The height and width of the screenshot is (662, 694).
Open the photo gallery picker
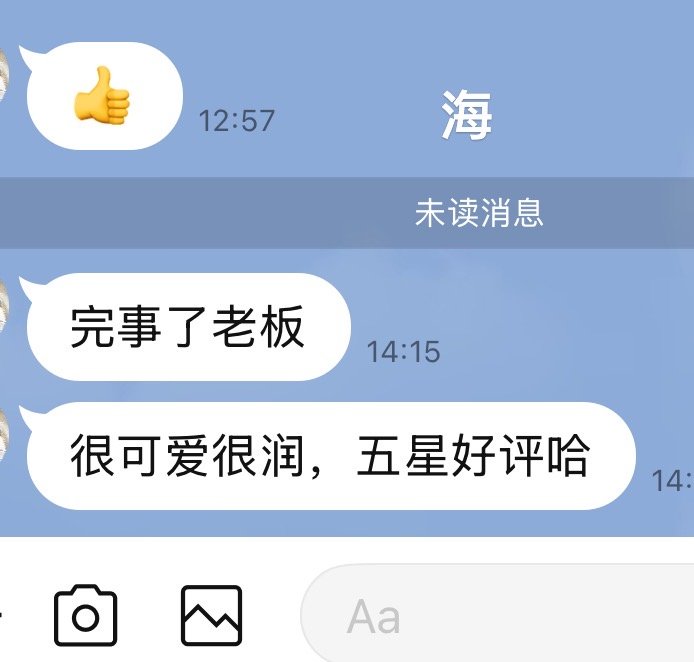211,615
